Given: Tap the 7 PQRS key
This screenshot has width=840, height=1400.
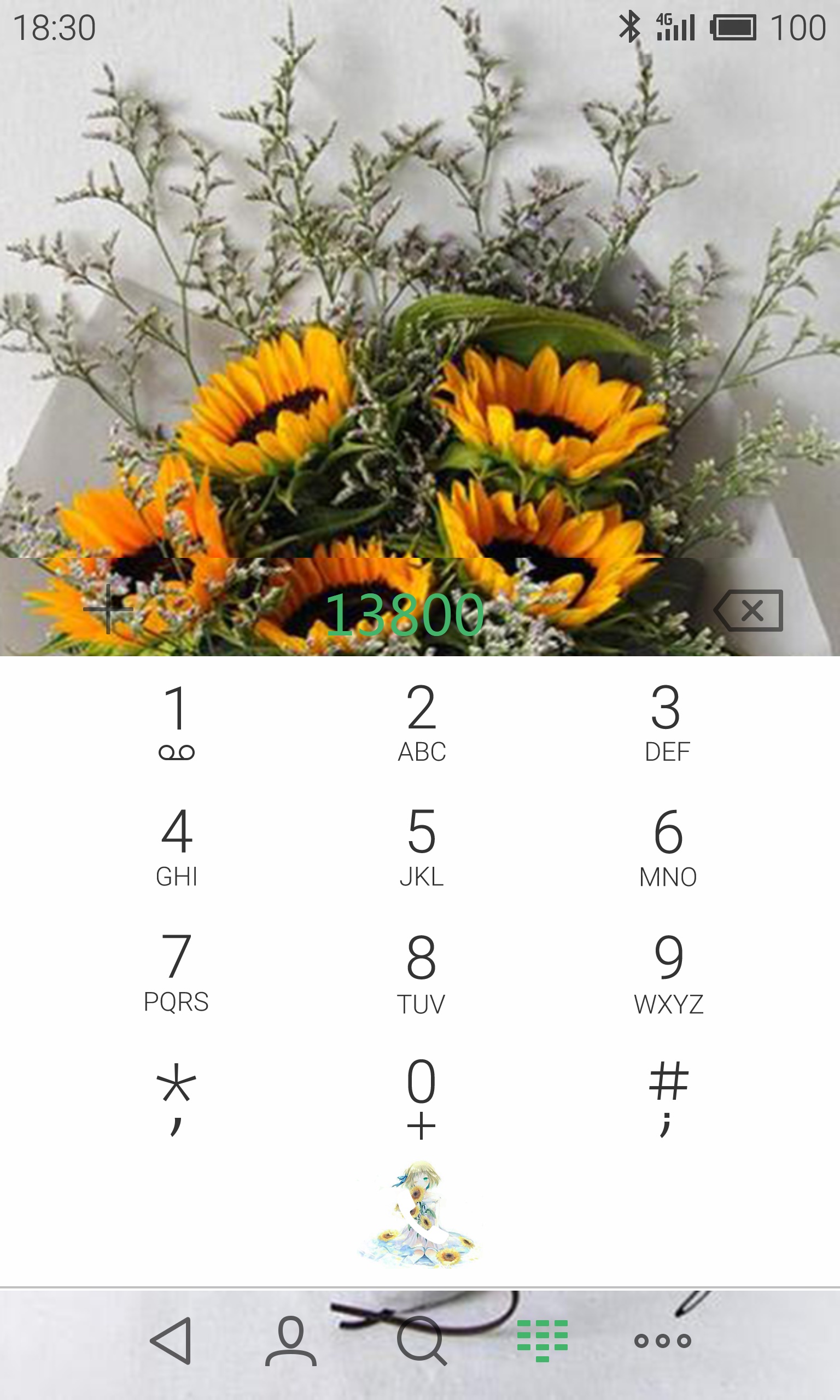Looking at the screenshot, I should coord(176,972).
